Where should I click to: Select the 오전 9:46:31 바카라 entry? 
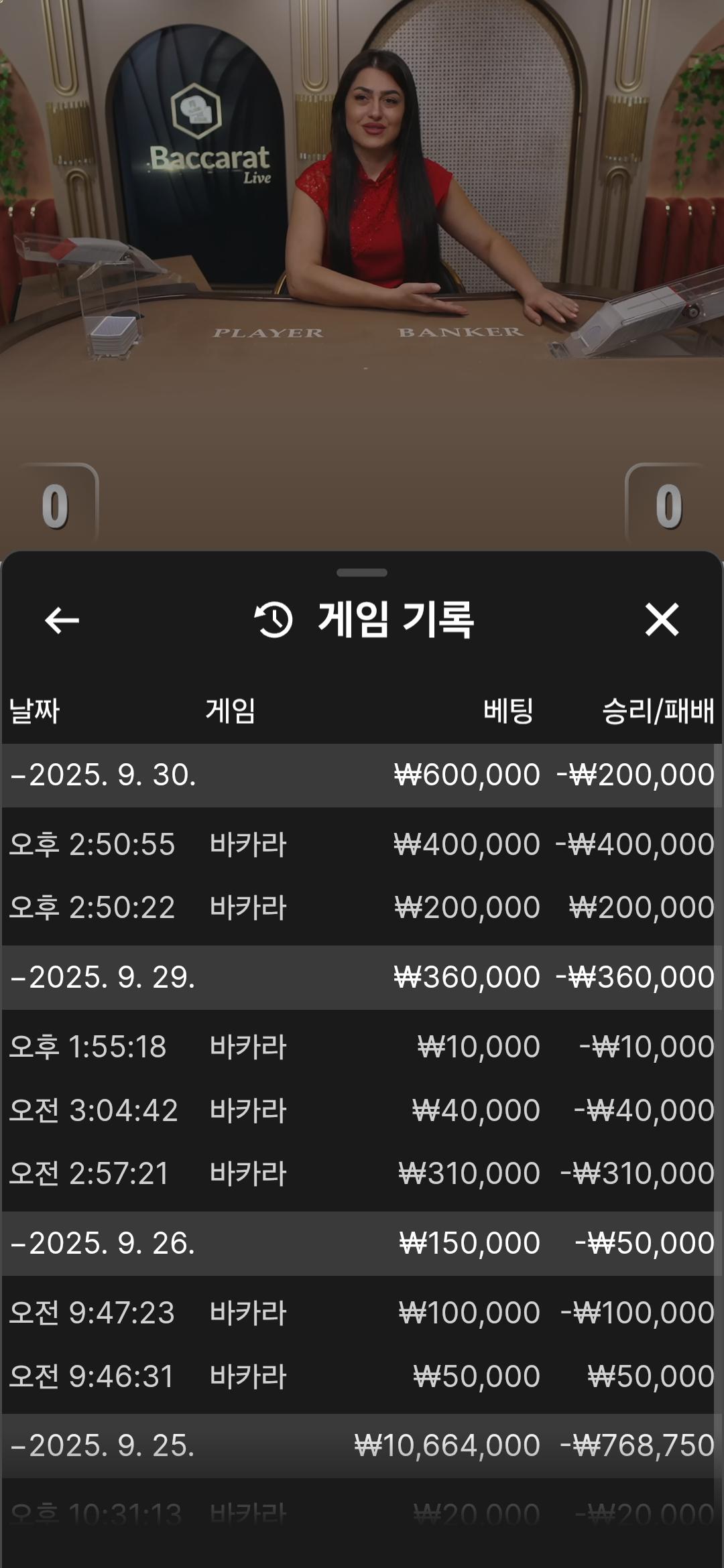[361, 1376]
